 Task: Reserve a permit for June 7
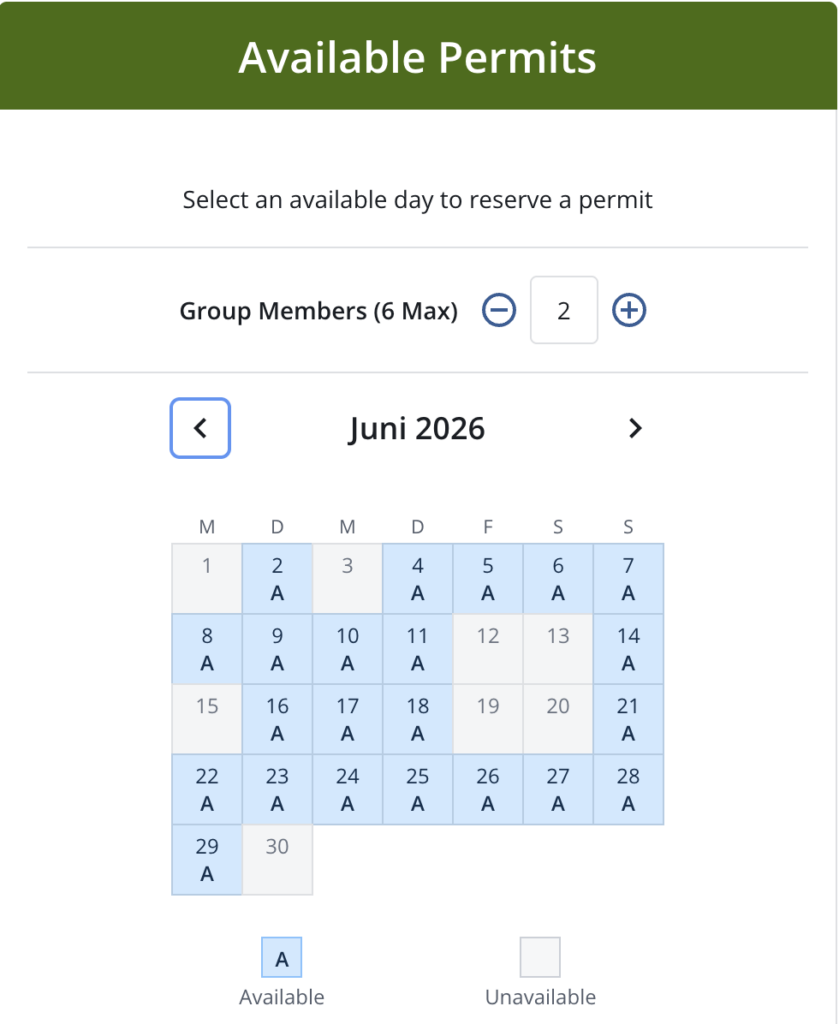(628, 578)
